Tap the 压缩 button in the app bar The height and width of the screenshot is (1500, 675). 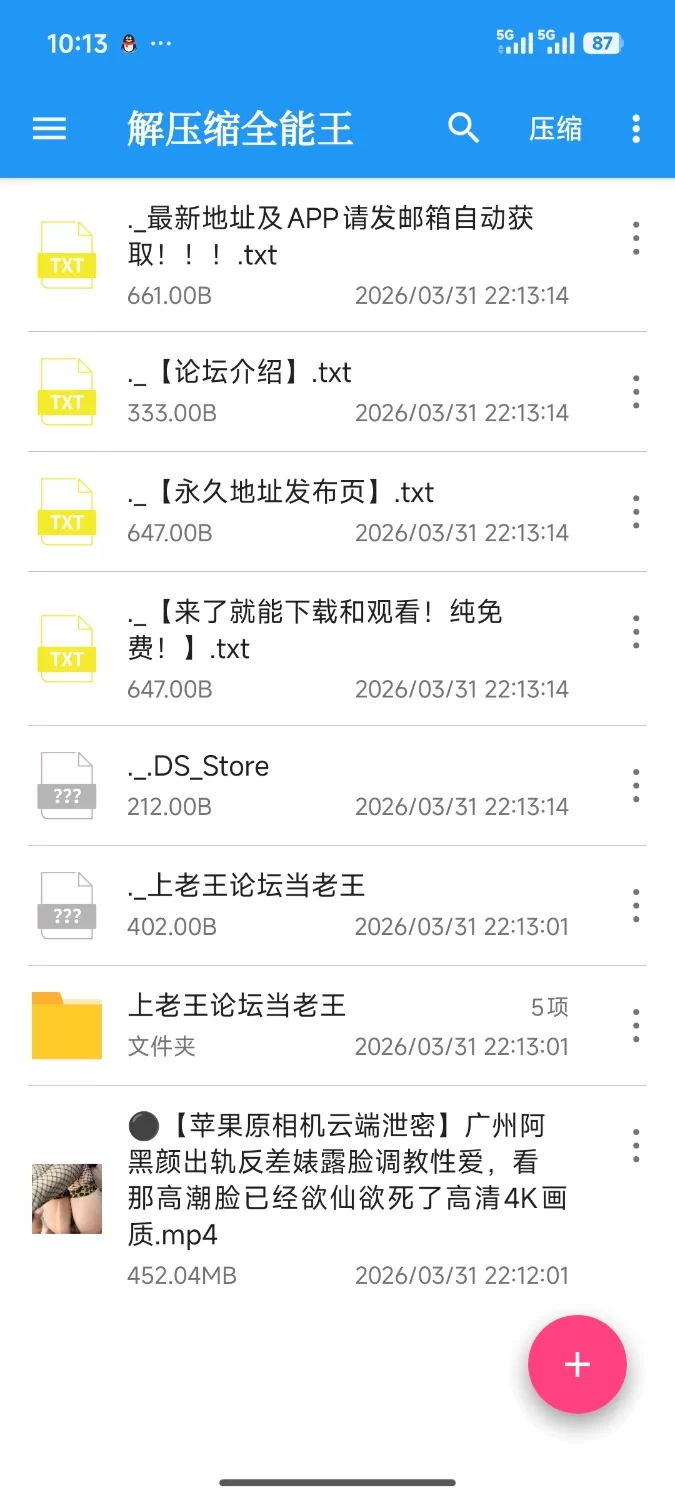point(555,129)
